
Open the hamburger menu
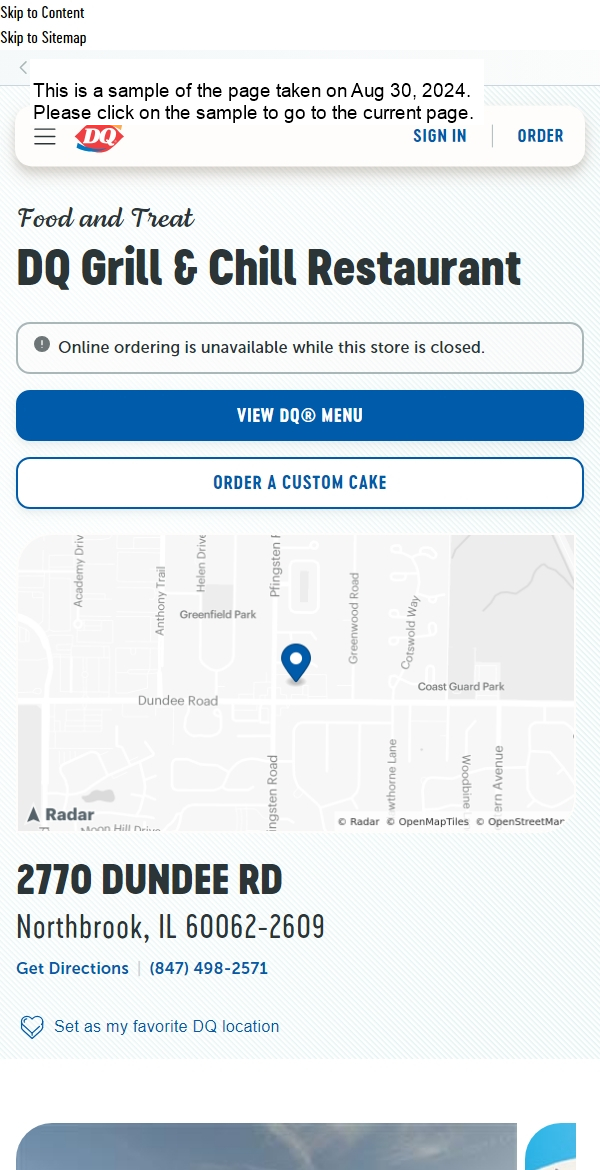tap(44, 137)
